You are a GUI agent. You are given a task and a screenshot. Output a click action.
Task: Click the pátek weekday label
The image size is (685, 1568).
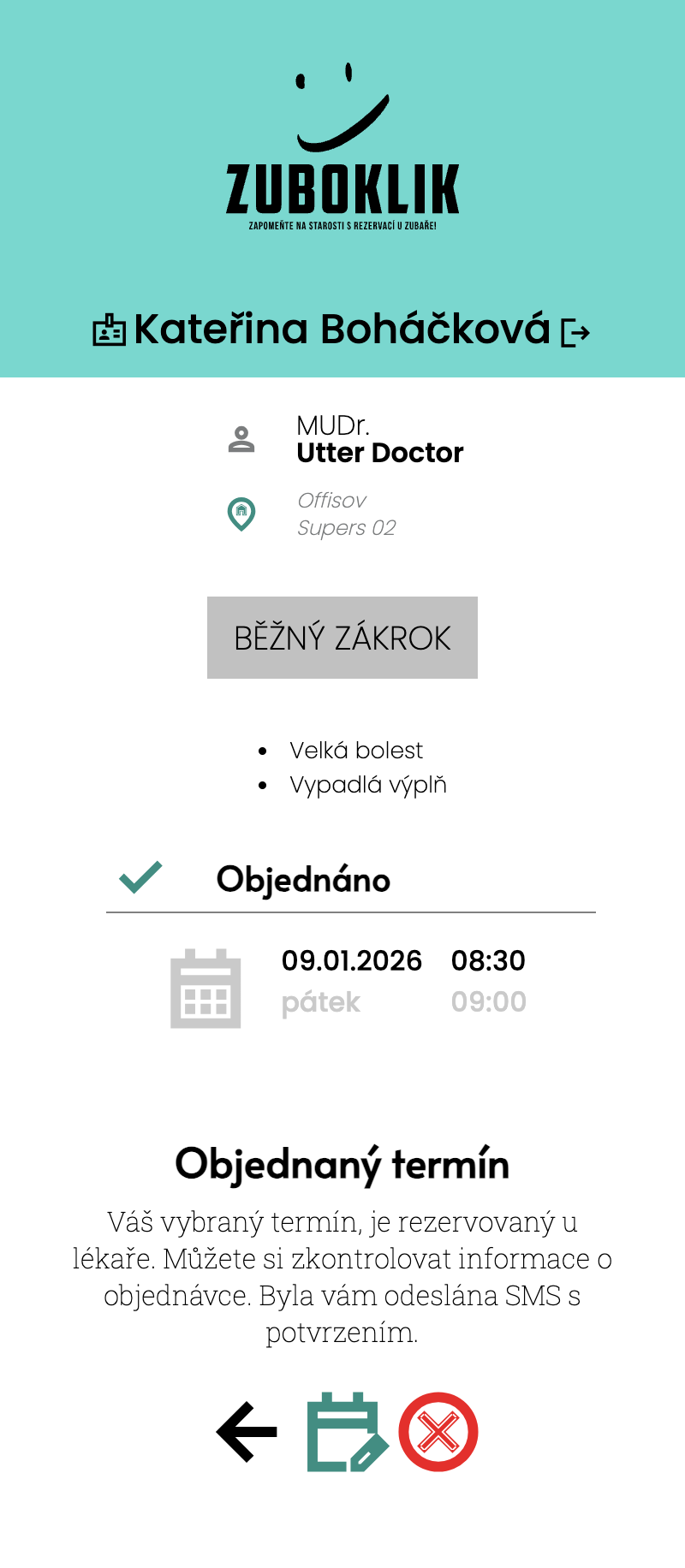click(x=321, y=1003)
